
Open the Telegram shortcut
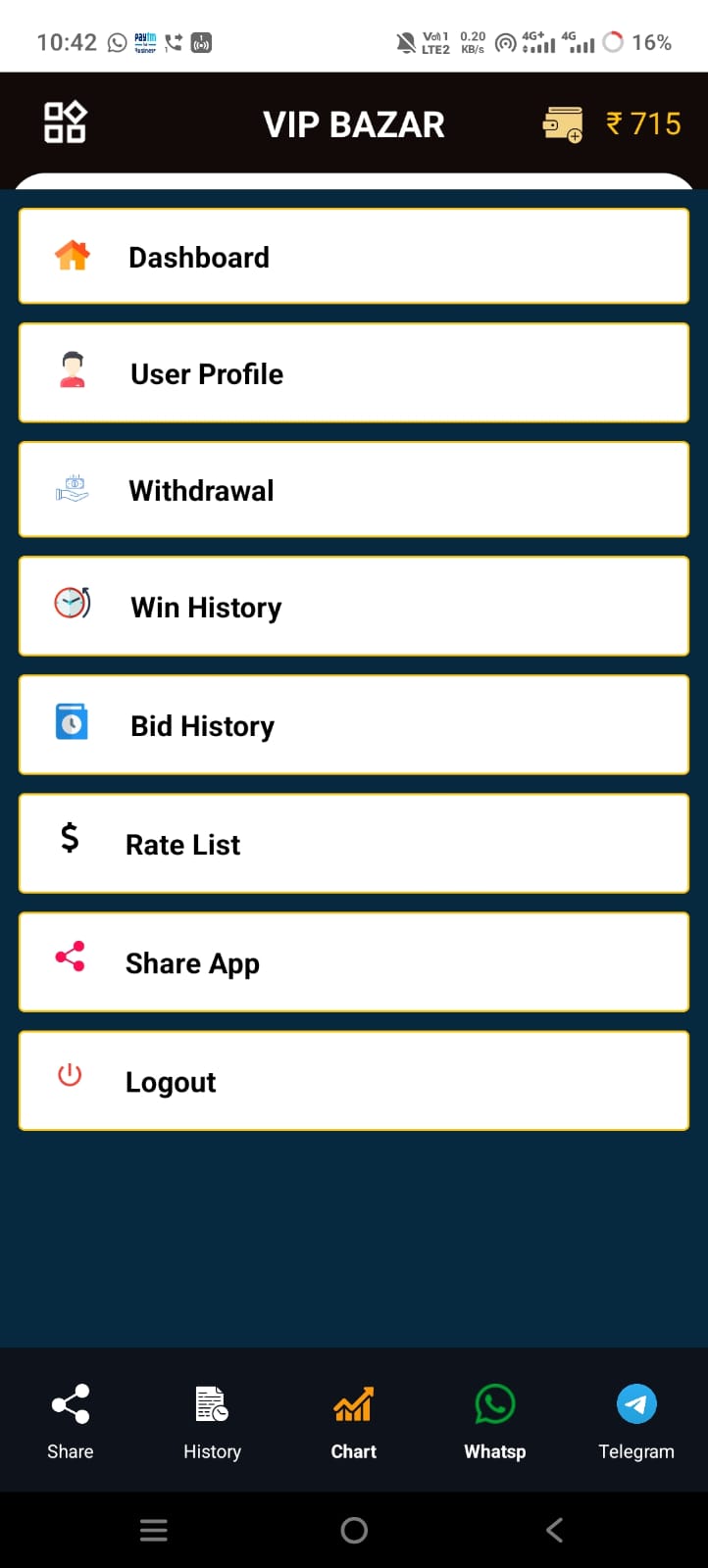click(x=636, y=1421)
